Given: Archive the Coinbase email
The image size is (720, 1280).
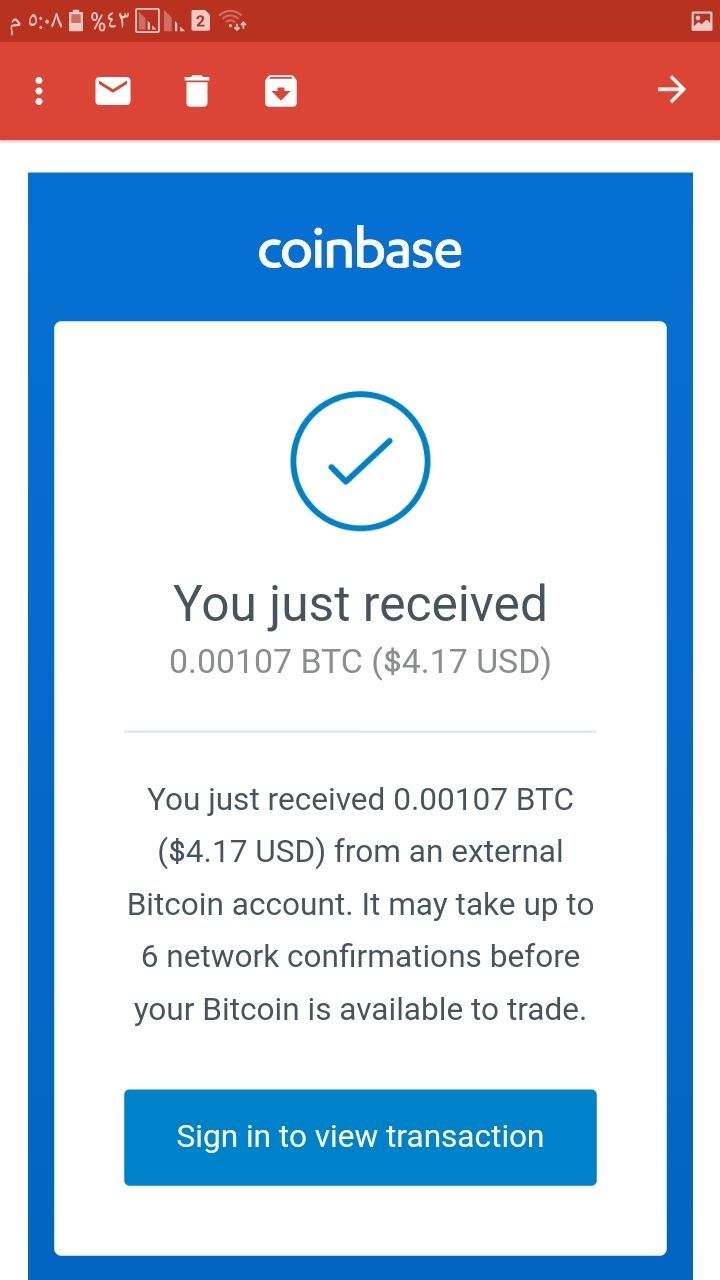Looking at the screenshot, I should (281, 90).
